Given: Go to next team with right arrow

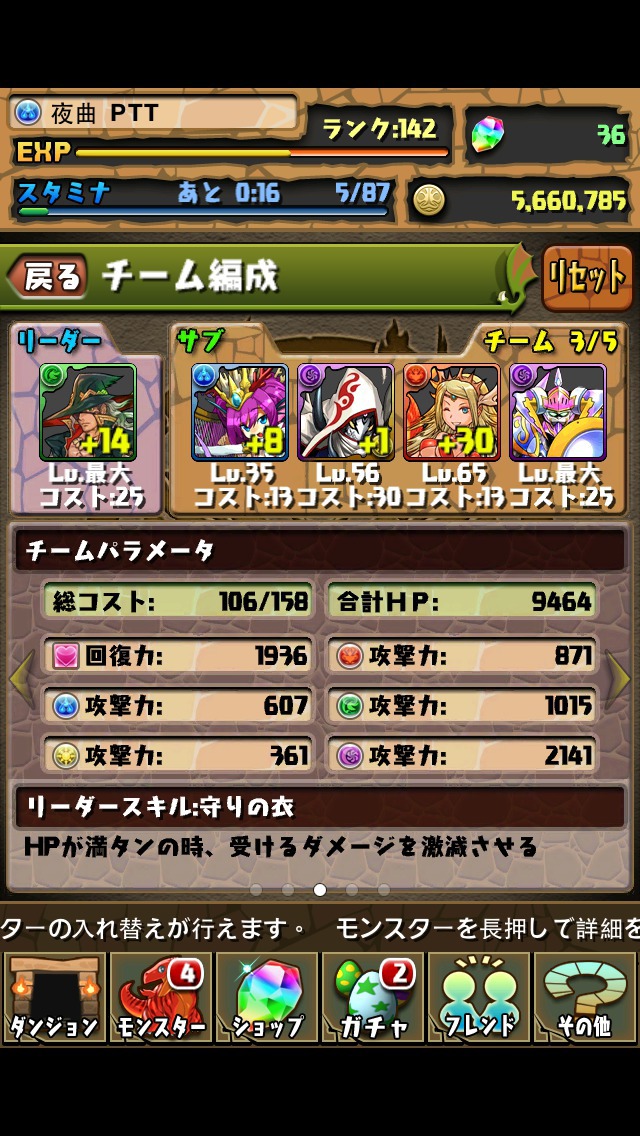Looking at the screenshot, I should pos(620,679).
